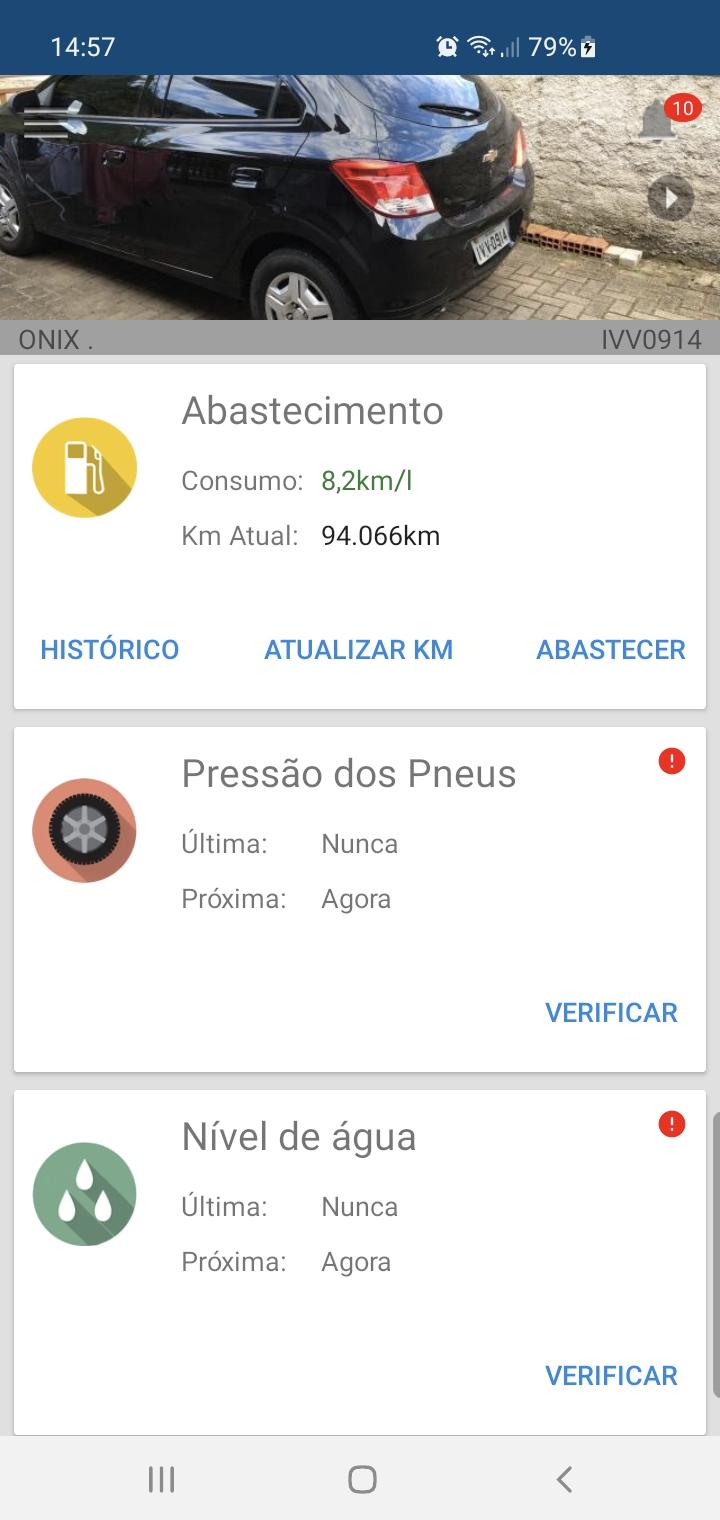Verificar the Pressão dos Pneus

coord(611,1013)
